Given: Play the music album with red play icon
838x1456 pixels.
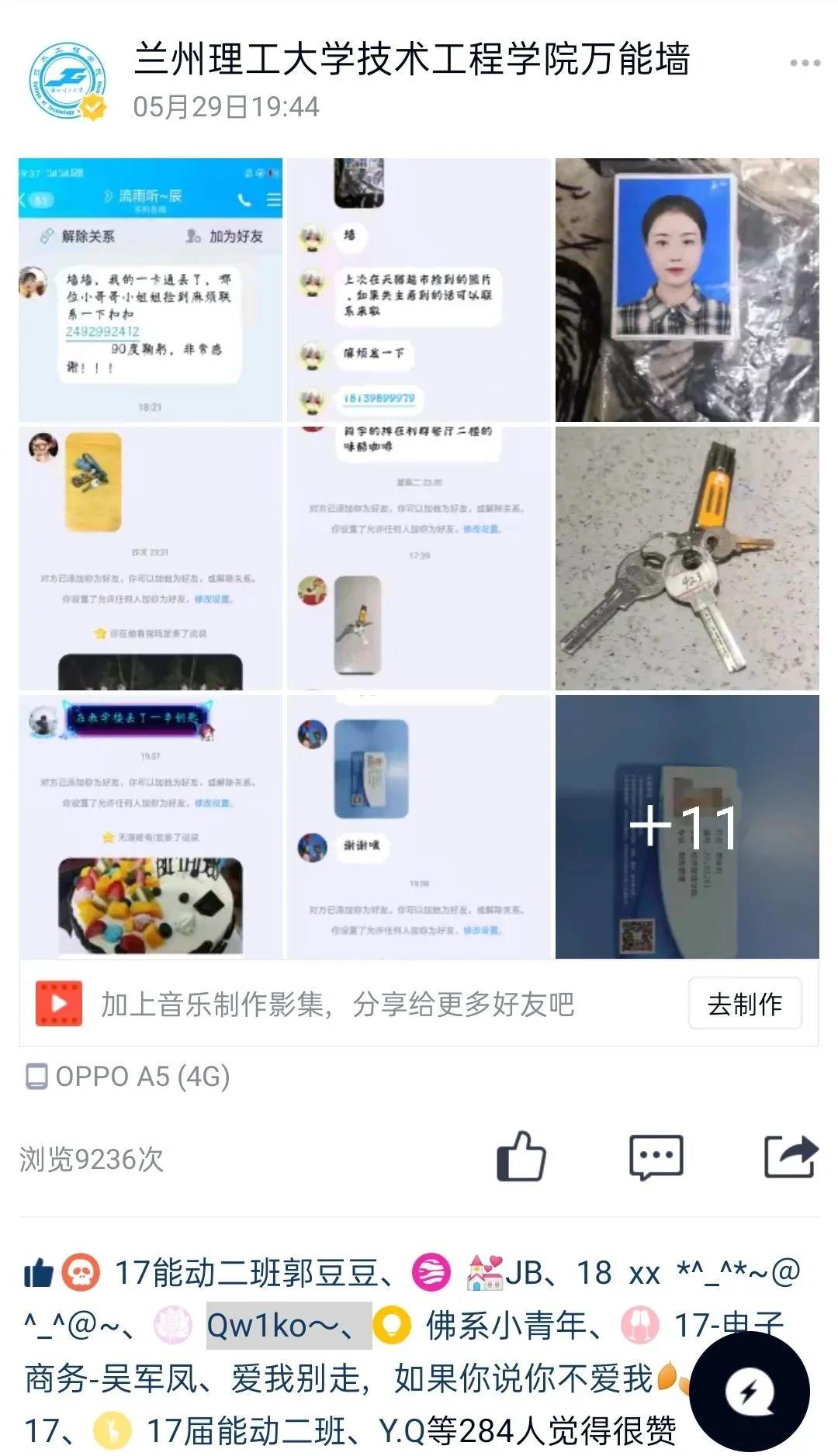Looking at the screenshot, I should click(x=57, y=1004).
